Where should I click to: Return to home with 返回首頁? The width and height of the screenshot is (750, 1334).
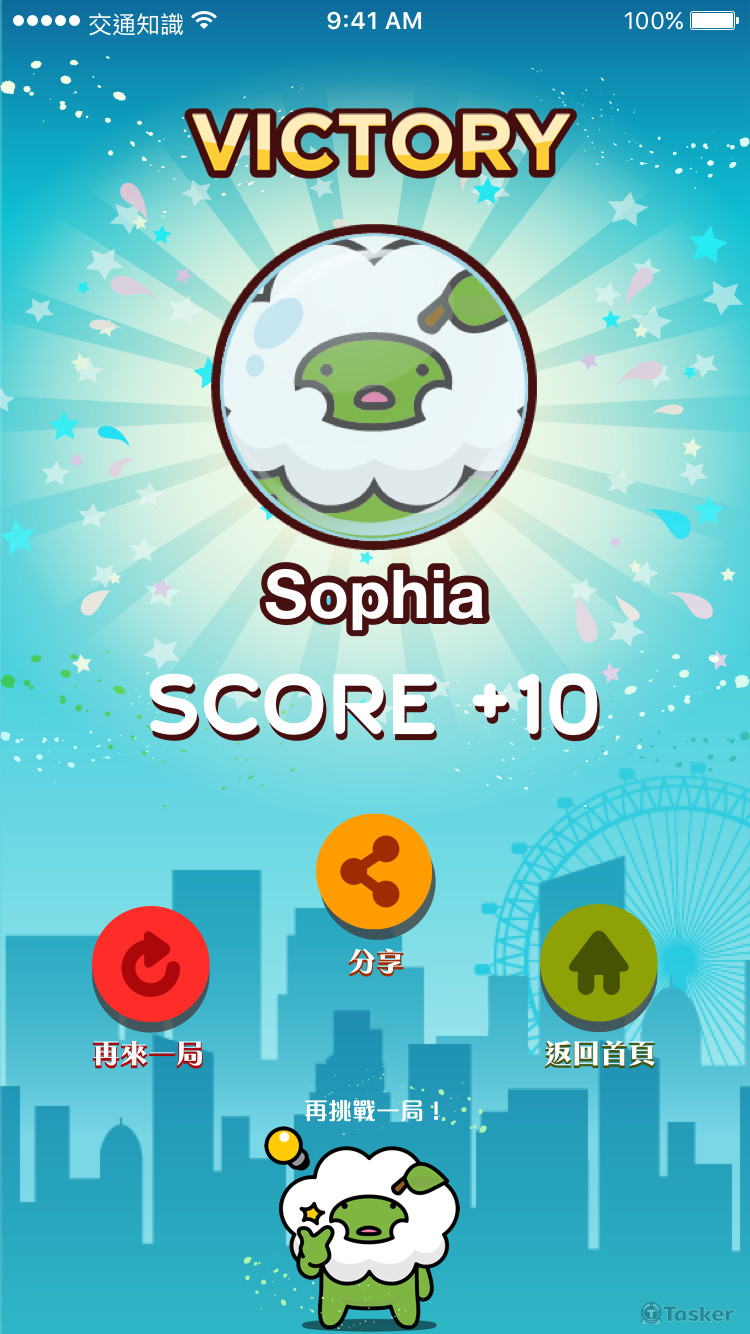click(x=598, y=963)
